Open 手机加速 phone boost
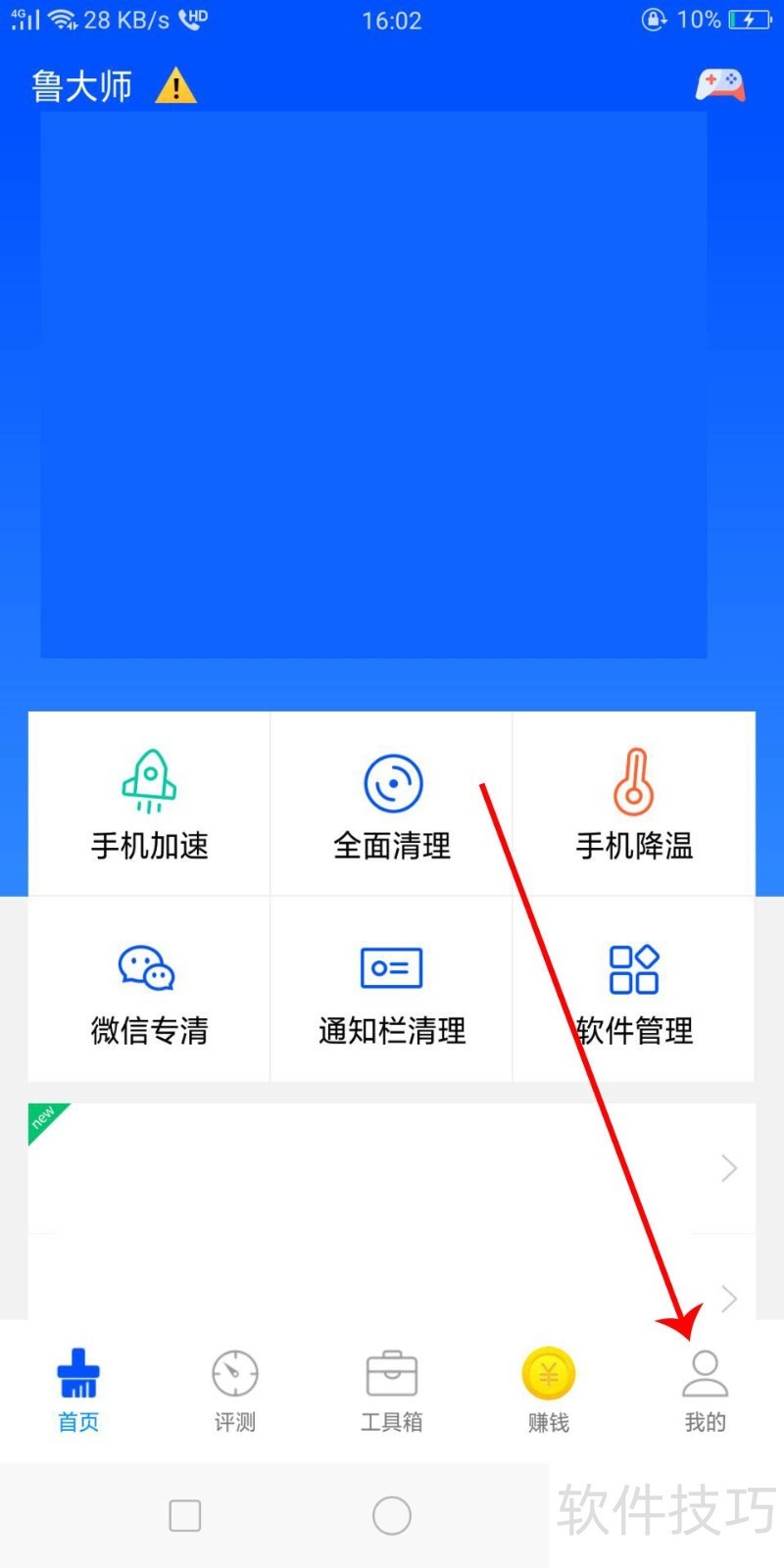 pyautogui.click(x=149, y=804)
